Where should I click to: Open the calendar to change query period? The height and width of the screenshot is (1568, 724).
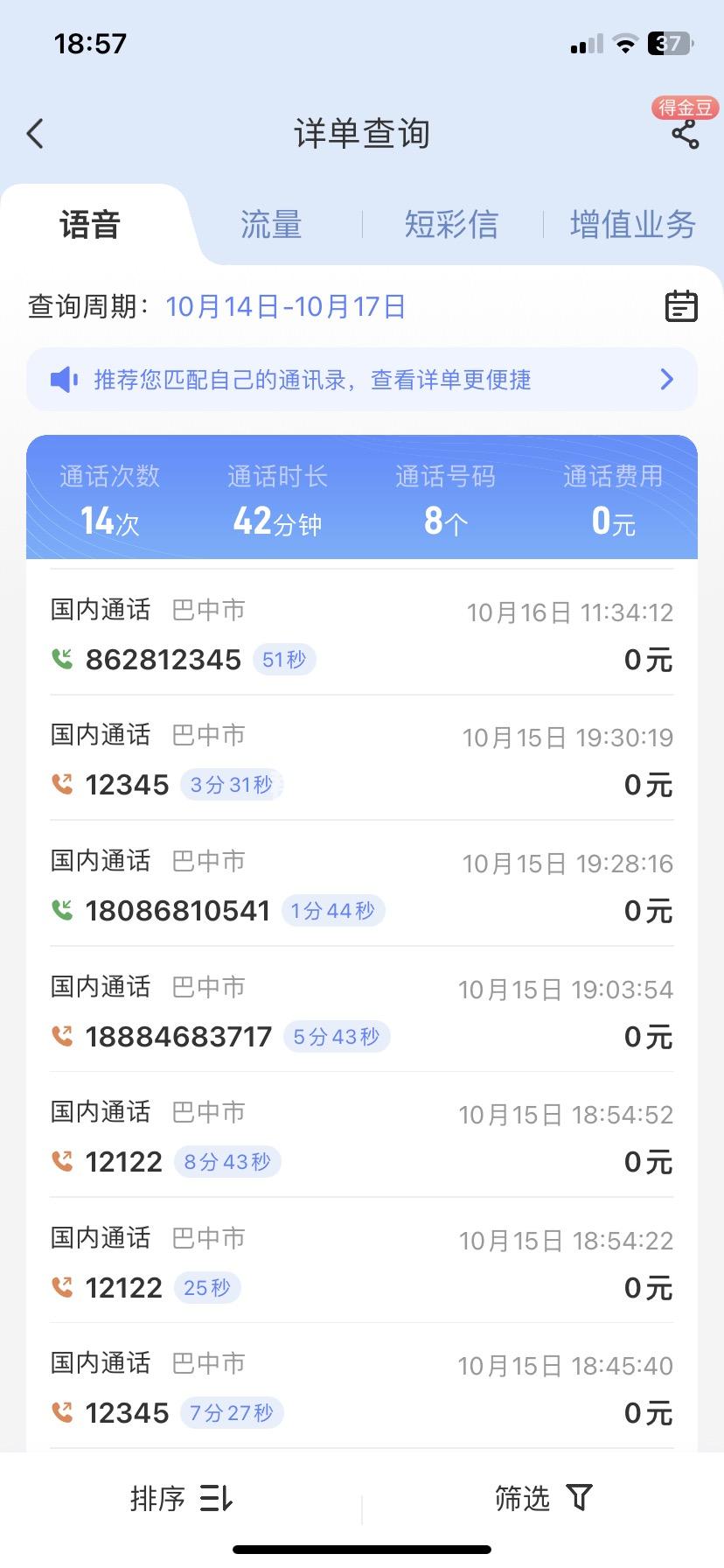pos(681,306)
